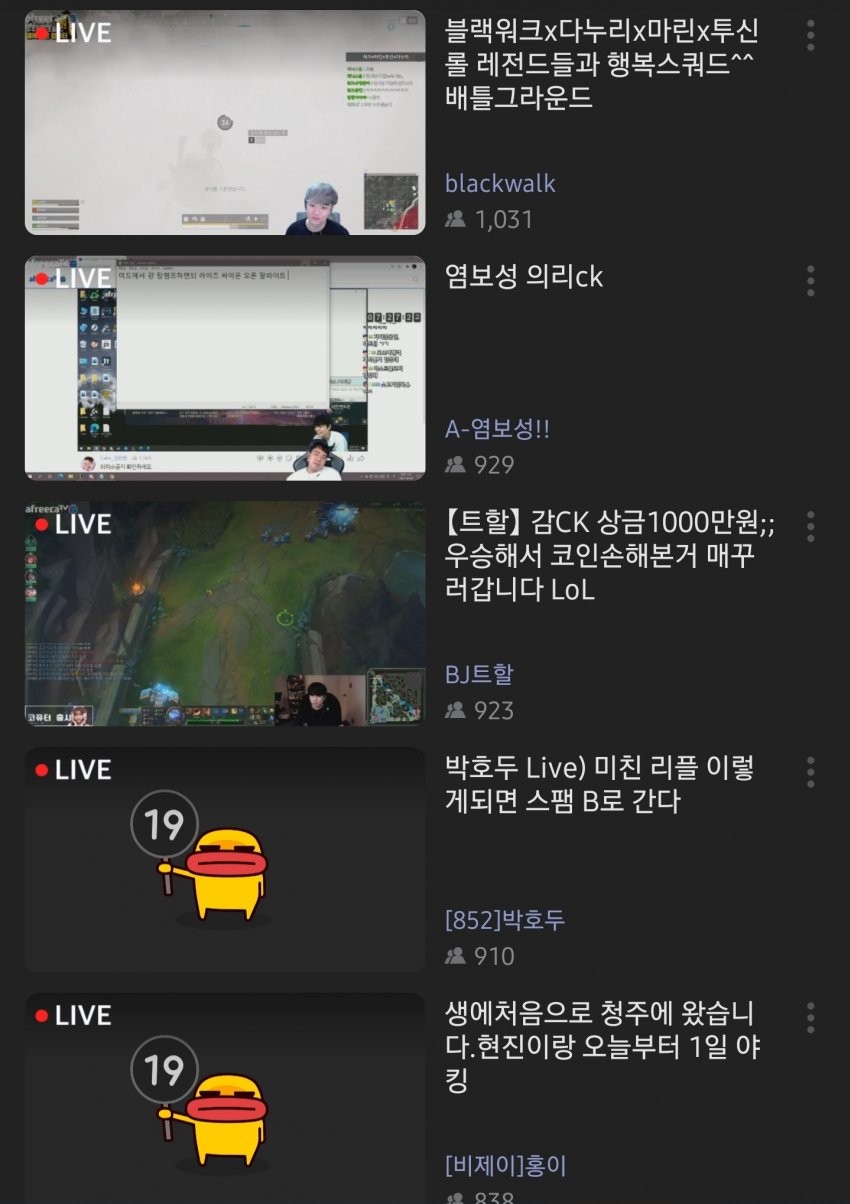Open the 박호두 Live) 미친 리플 title
The height and width of the screenshot is (1204, 850).
(600, 784)
